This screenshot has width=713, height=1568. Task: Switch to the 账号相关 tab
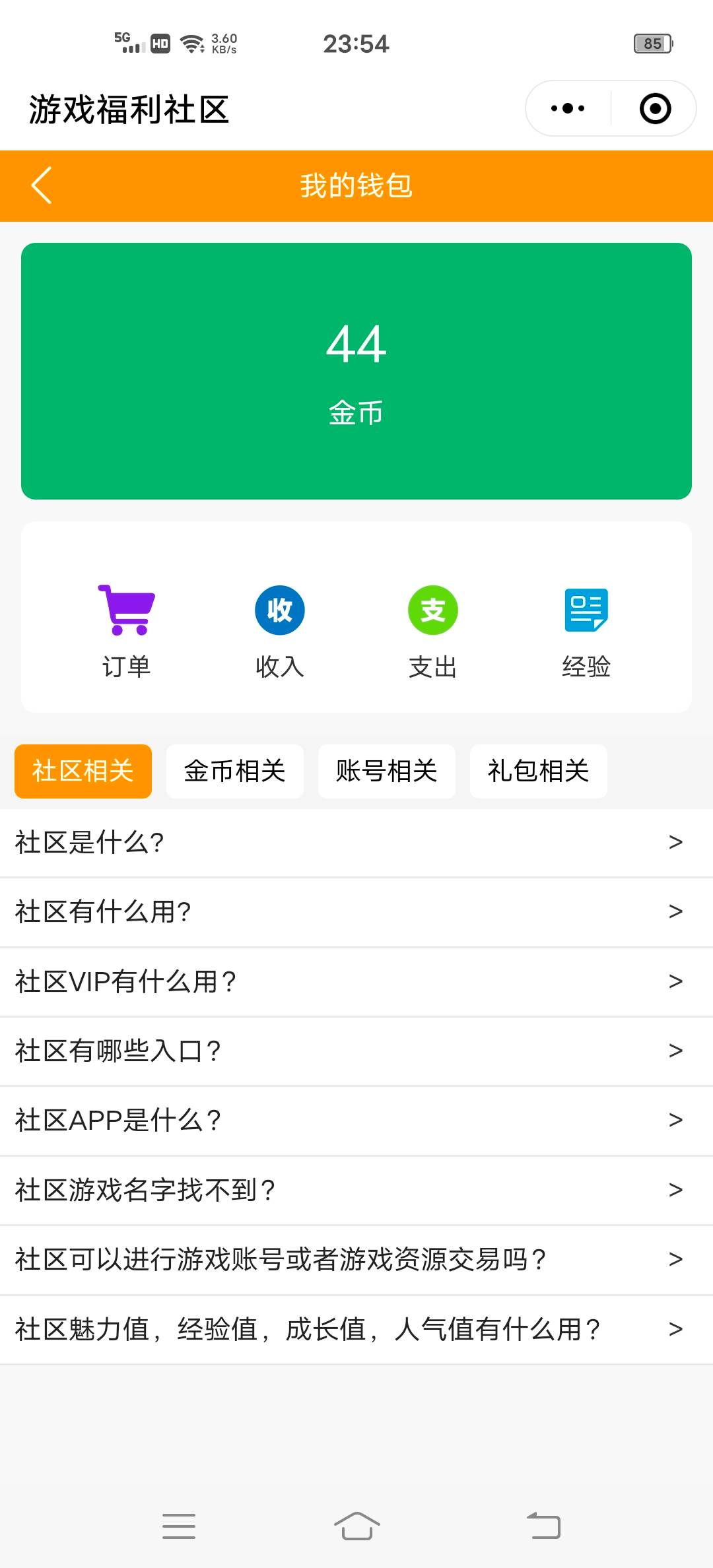(387, 771)
